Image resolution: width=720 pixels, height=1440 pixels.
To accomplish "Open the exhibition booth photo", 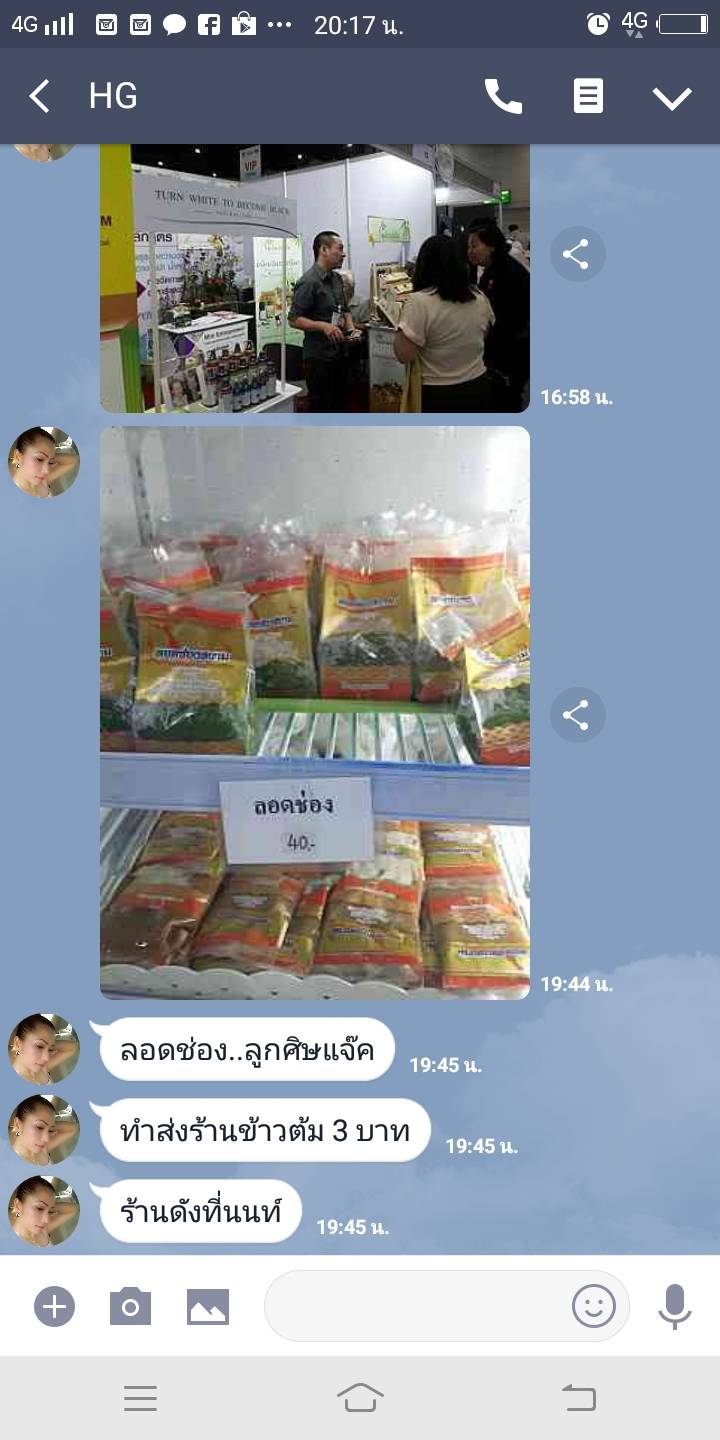I will 314,278.
